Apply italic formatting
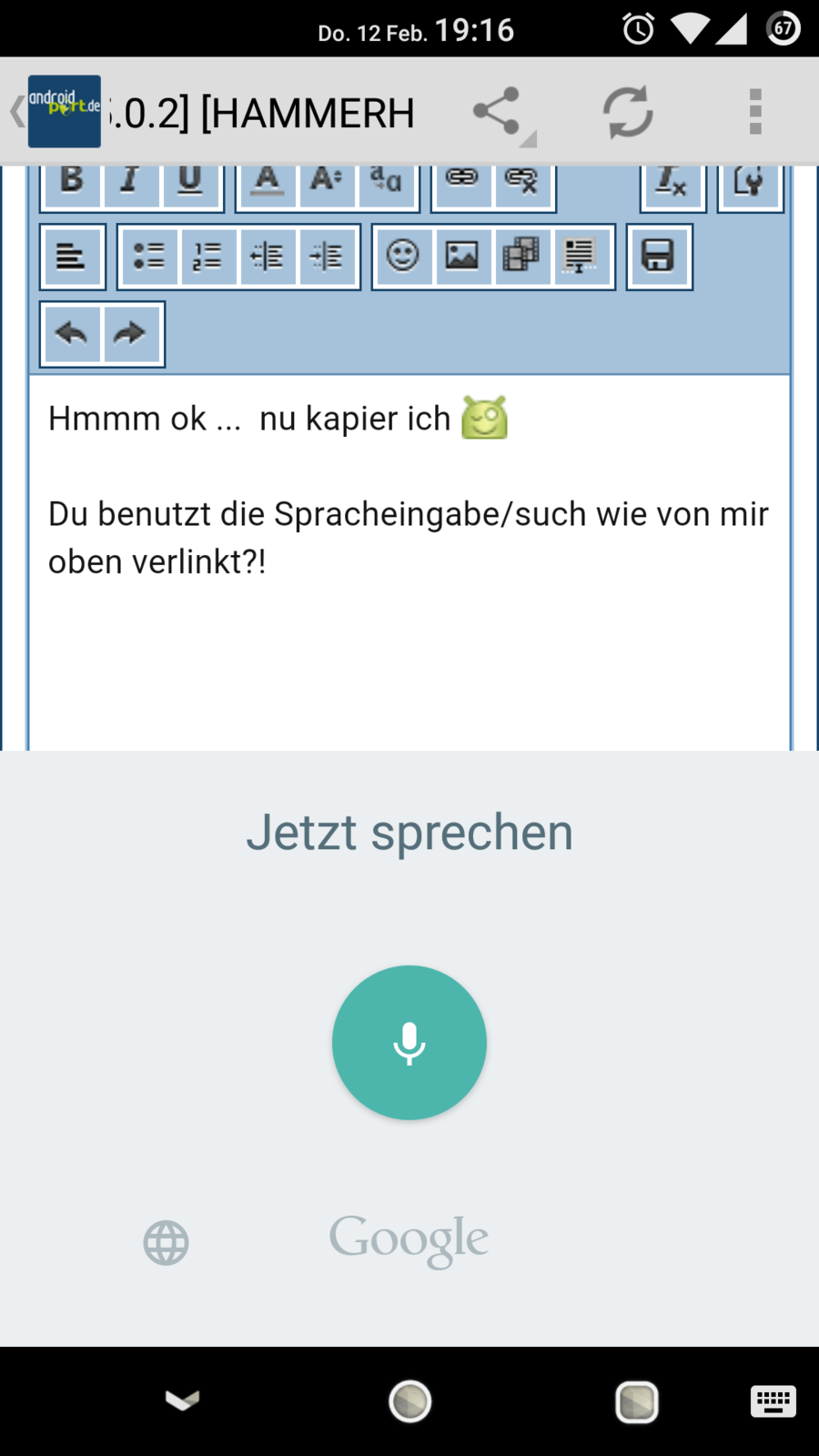This screenshot has height=1456, width=819. click(131, 182)
